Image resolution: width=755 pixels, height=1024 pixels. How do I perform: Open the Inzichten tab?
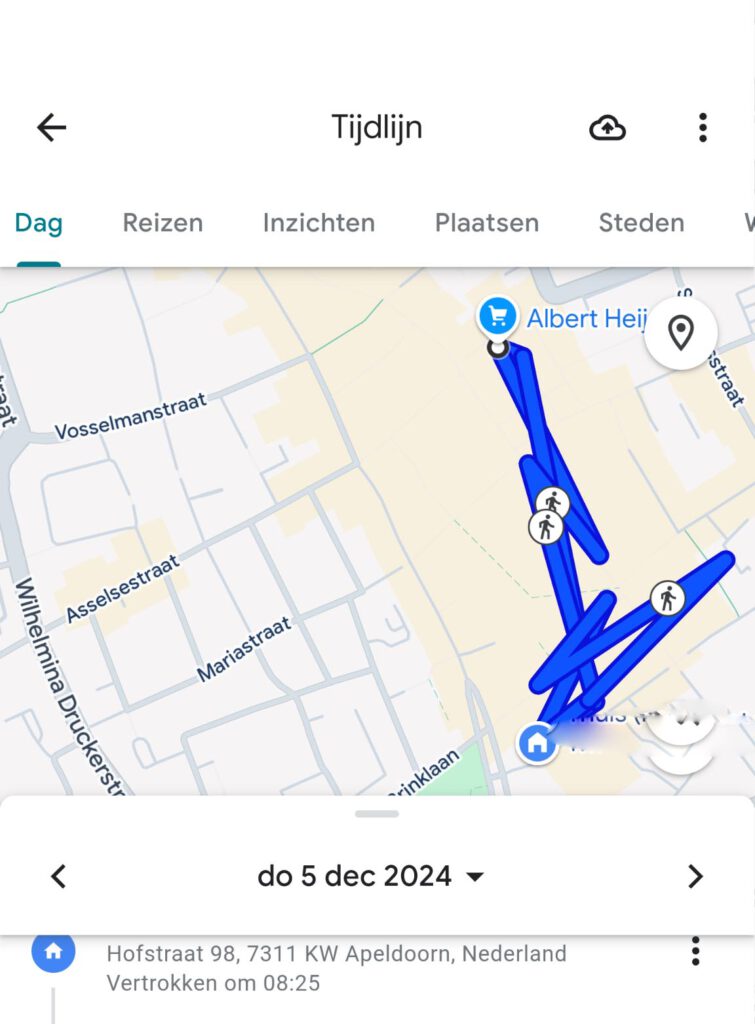[x=318, y=223]
